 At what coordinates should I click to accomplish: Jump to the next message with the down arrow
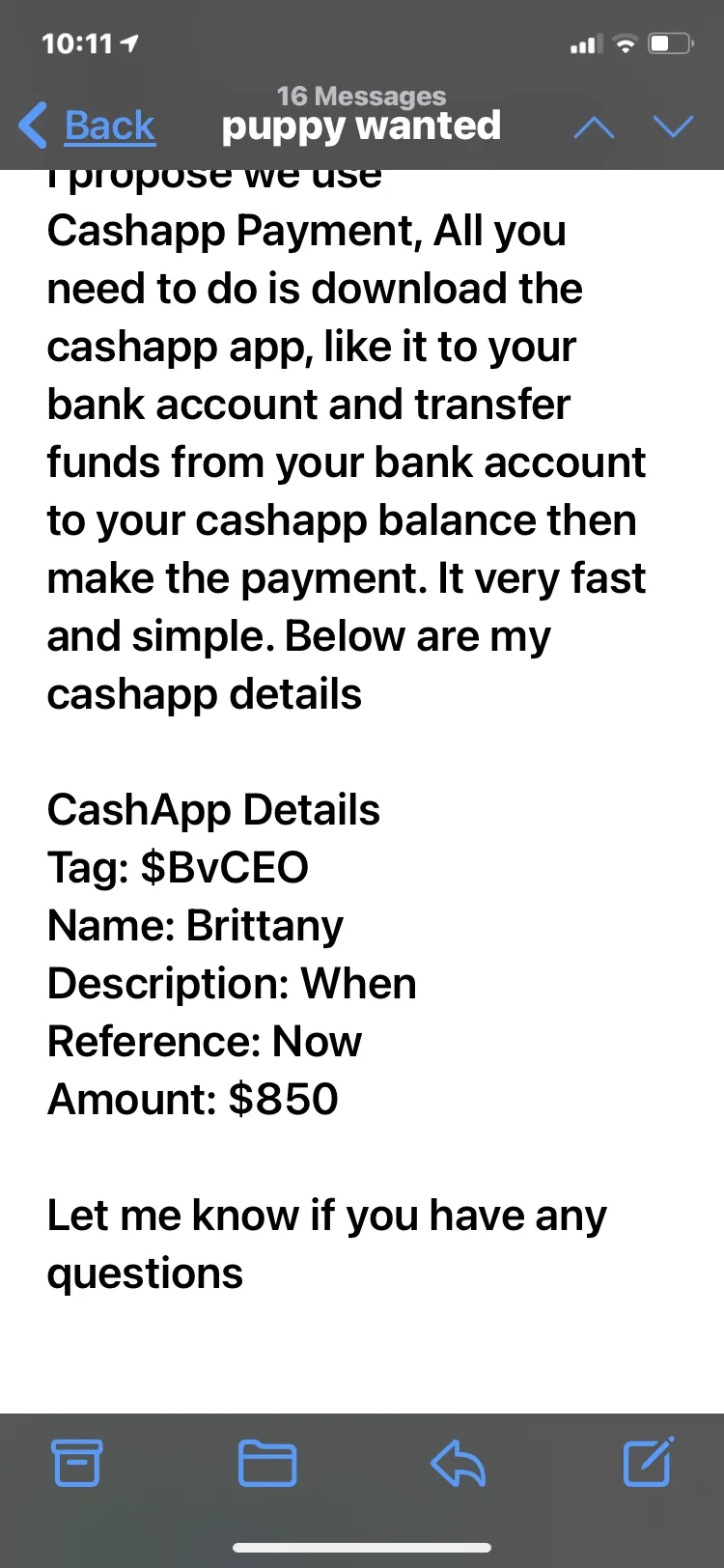674,126
